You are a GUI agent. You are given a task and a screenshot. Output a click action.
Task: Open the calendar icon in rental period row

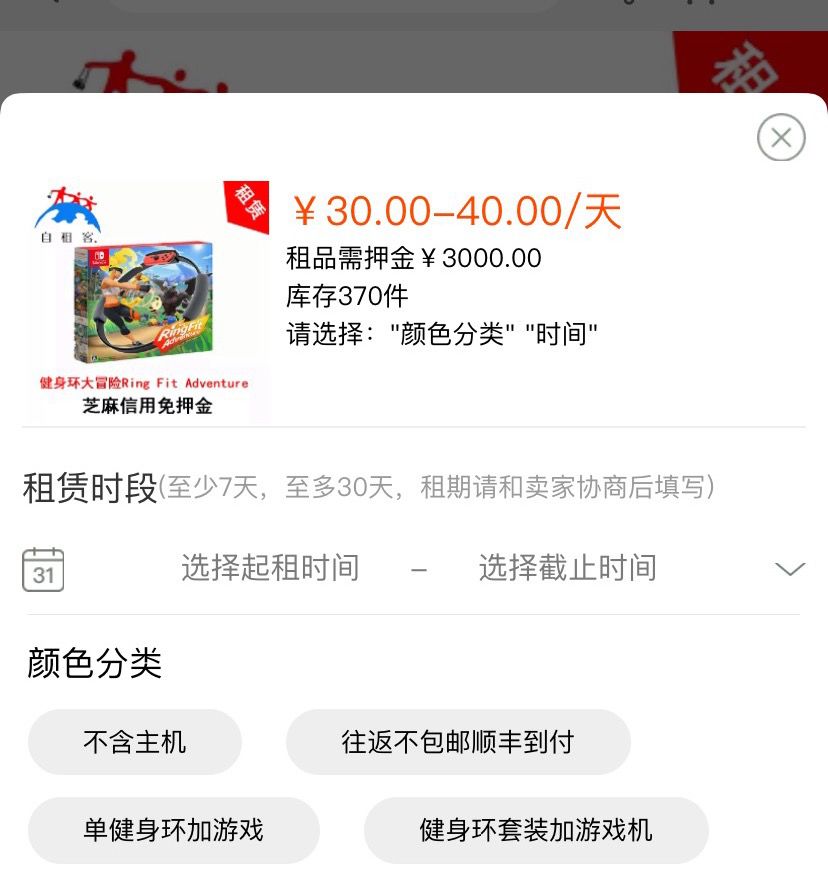coord(44,568)
